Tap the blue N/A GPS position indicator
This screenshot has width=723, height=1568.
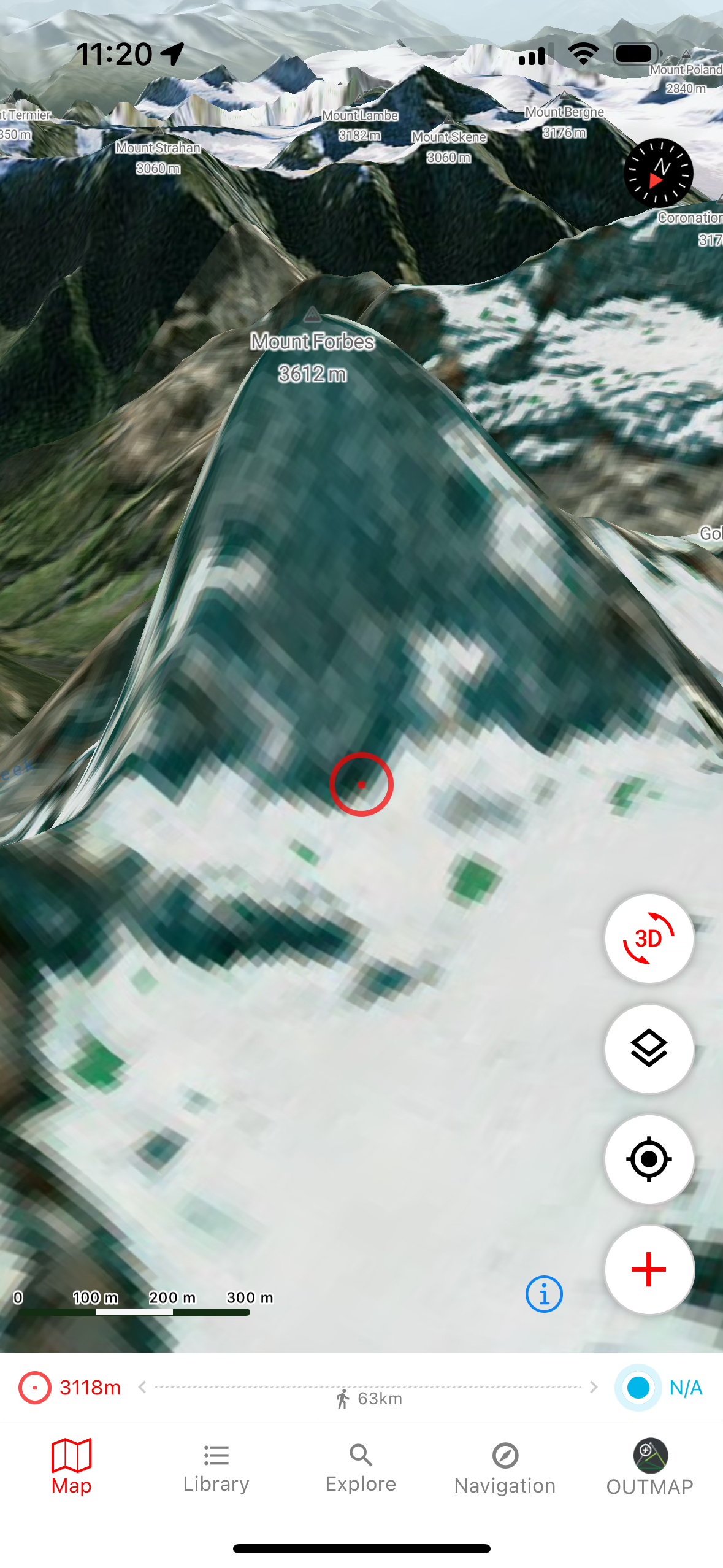click(660, 1388)
